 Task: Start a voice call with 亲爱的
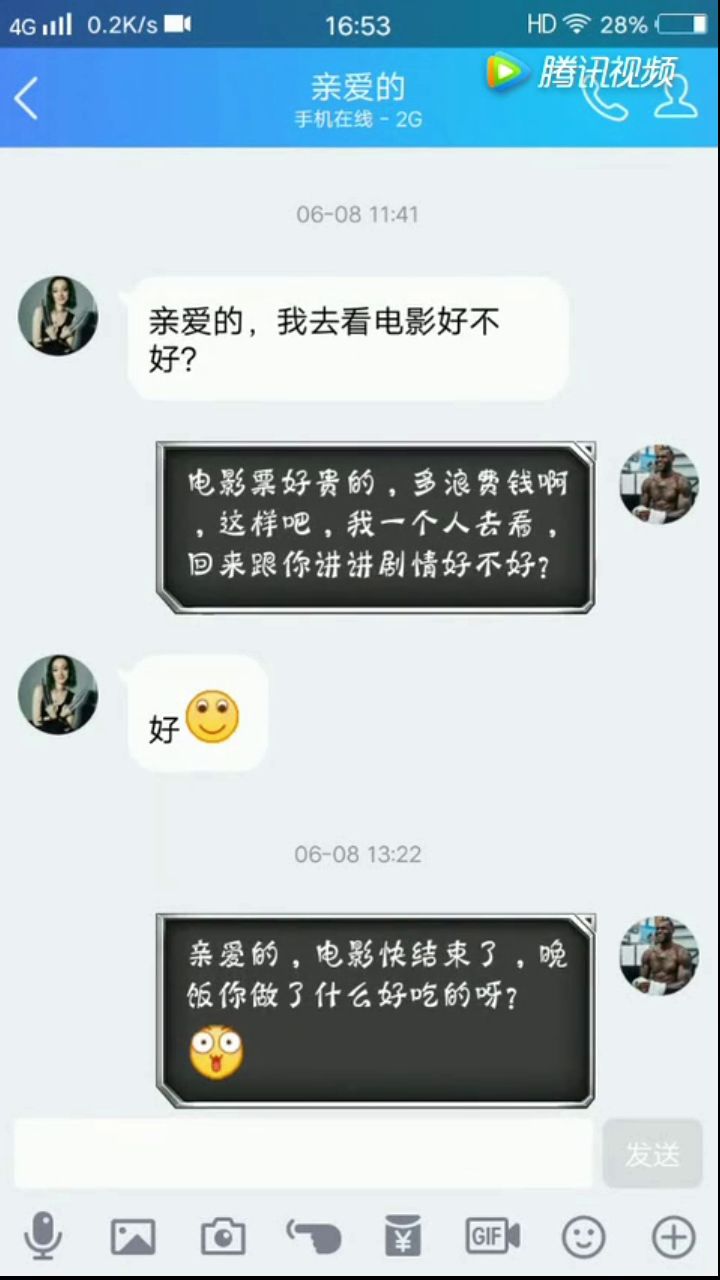pyautogui.click(x=605, y=100)
